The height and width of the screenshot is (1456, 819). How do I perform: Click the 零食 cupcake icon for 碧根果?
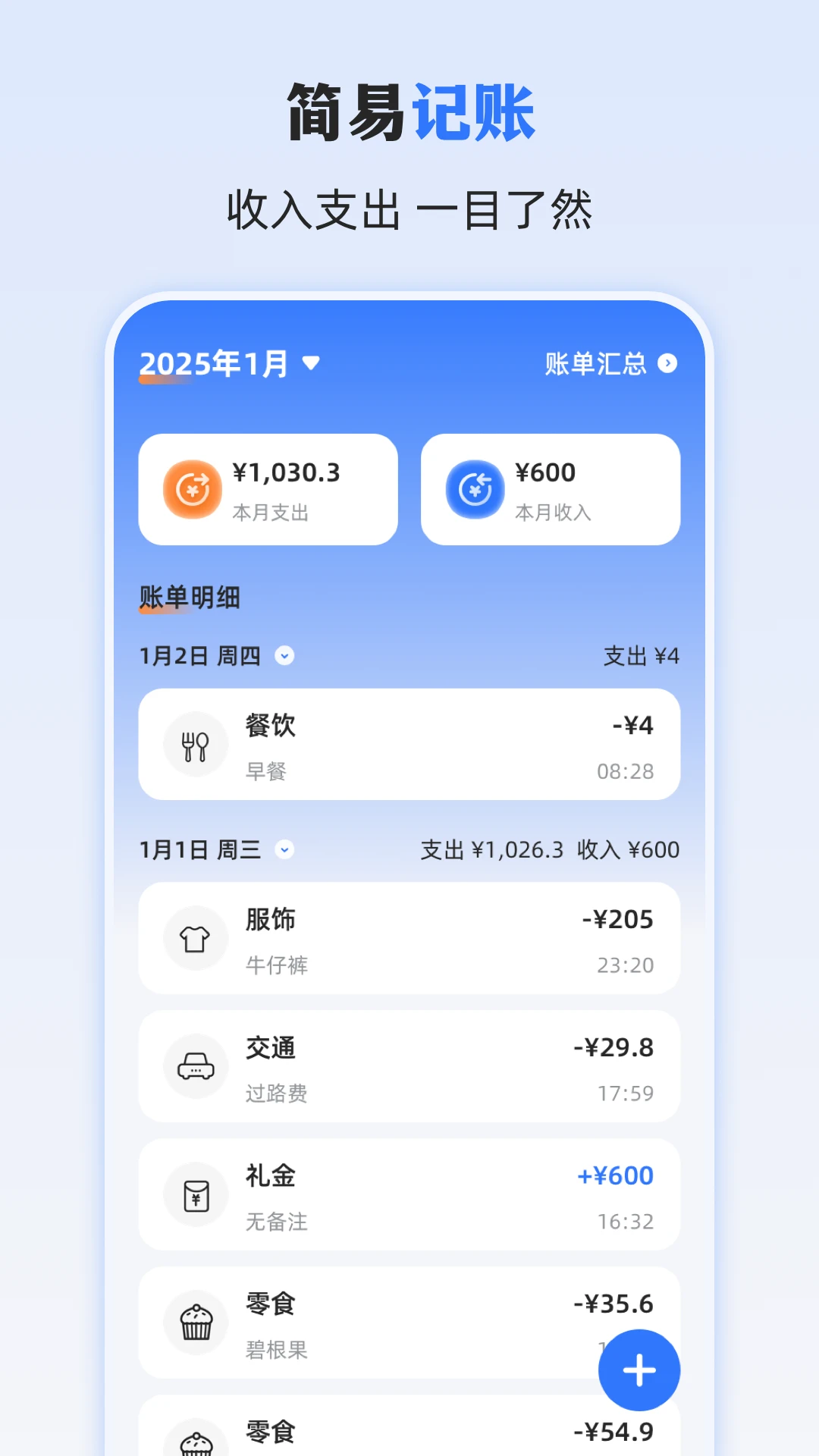point(196,1323)
